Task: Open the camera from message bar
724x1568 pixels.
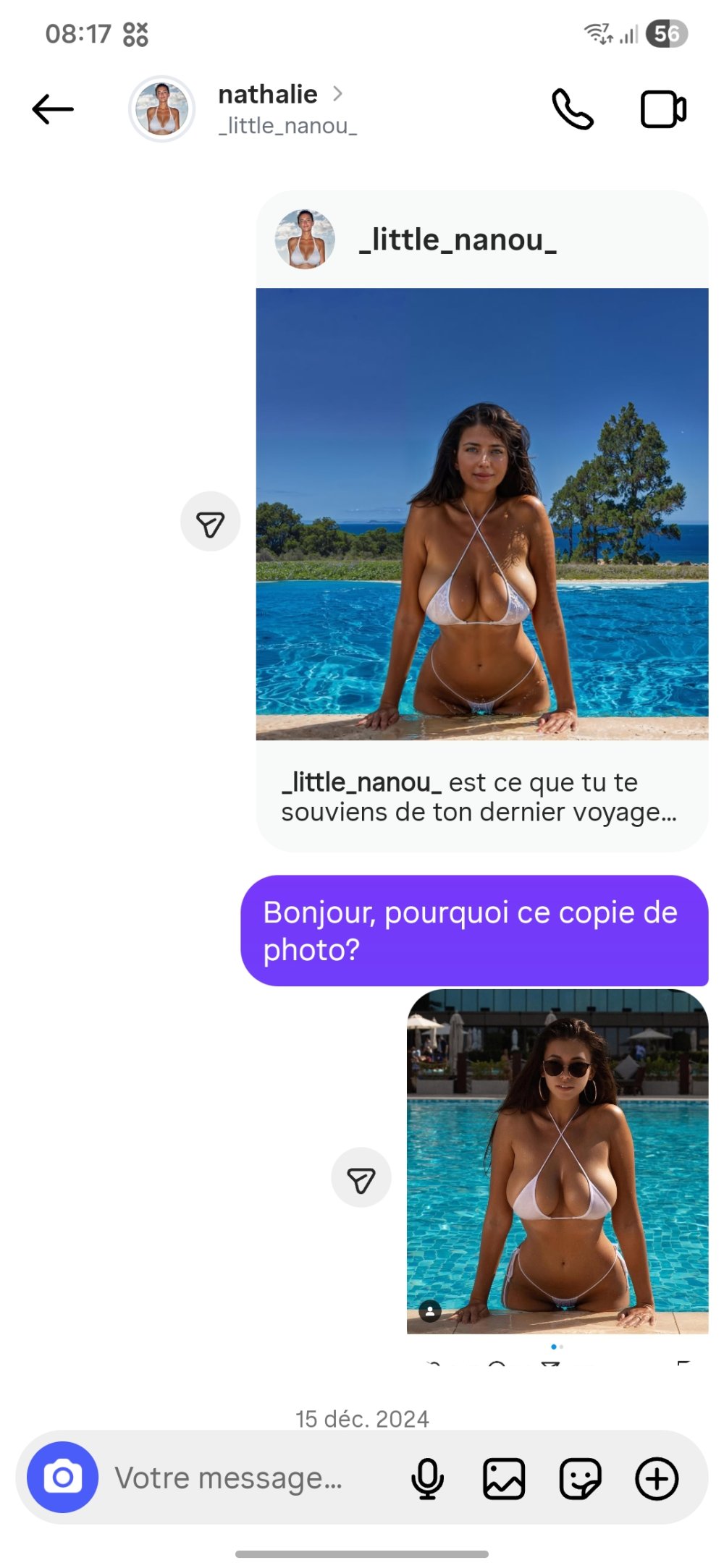Action: click(x=62, y=1477)
